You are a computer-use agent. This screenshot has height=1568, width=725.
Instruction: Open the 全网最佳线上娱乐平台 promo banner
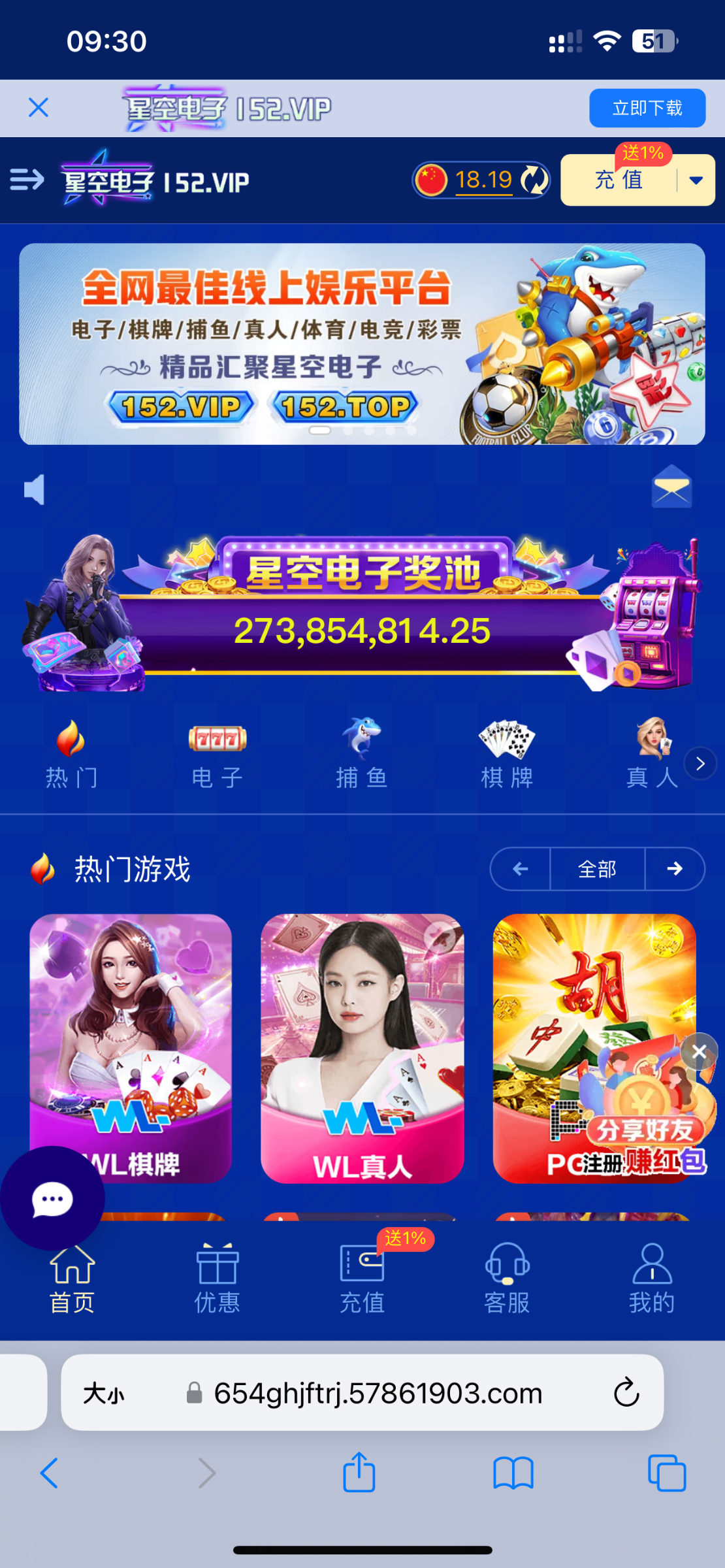(362, 344)
